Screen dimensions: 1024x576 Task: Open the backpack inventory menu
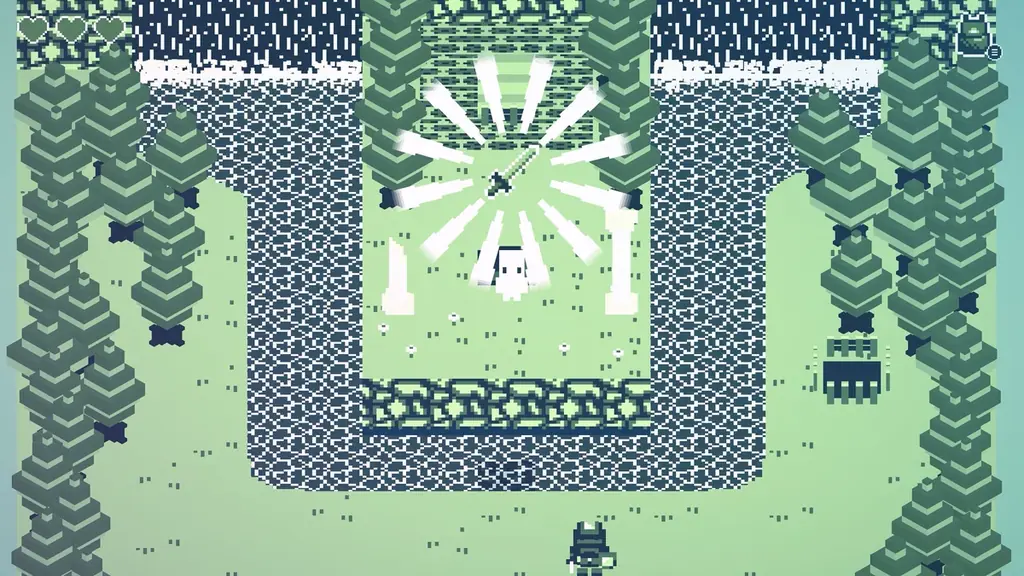coord(975,38)
